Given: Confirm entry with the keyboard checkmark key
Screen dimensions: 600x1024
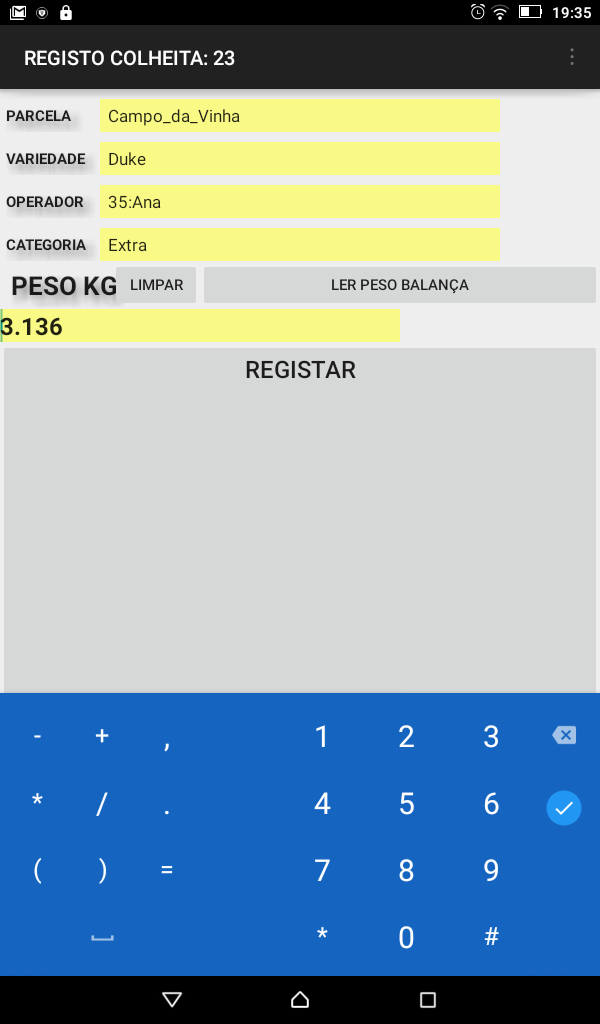Looking at the screenshot, I should (563, 808).
